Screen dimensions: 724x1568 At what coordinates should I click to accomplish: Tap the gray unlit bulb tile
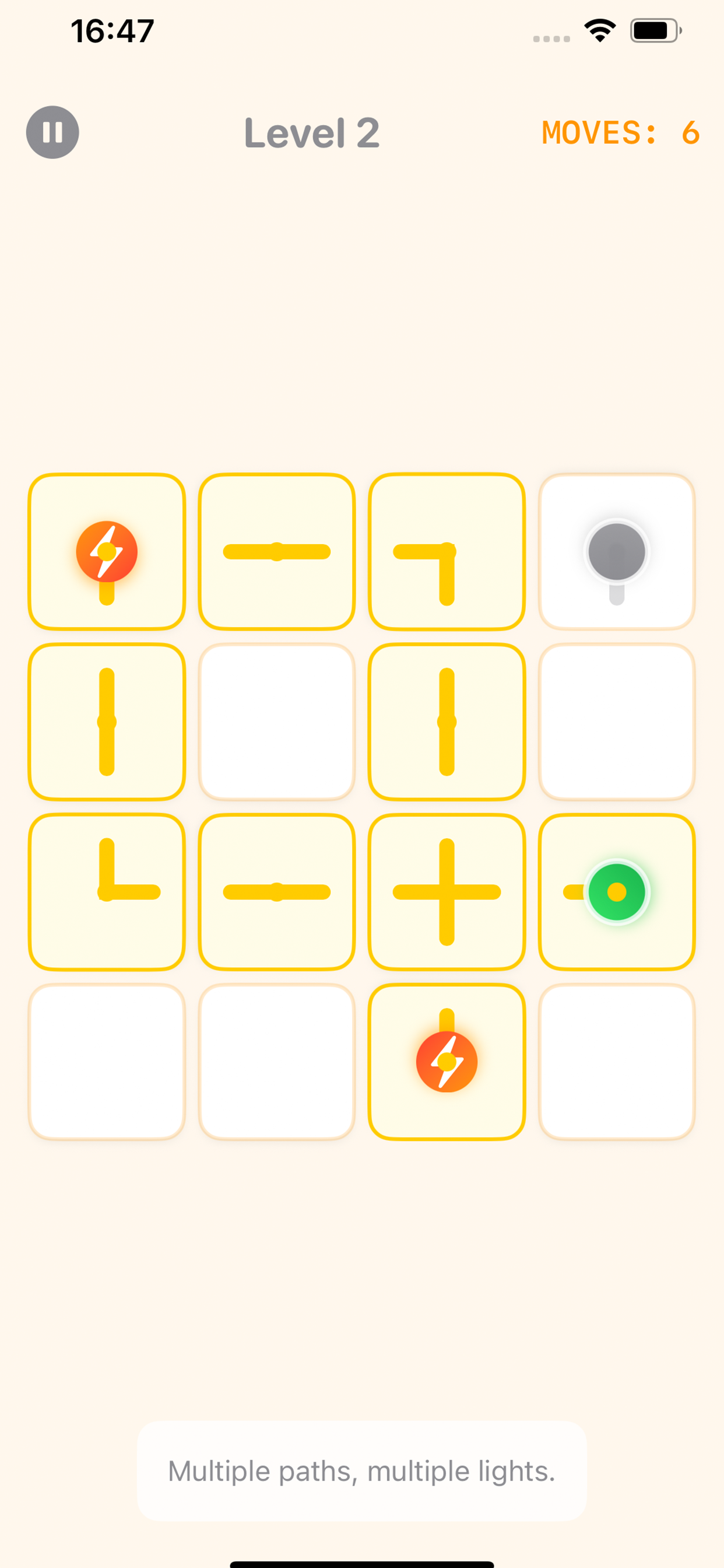pyautogui.click(x=616, y=551)
